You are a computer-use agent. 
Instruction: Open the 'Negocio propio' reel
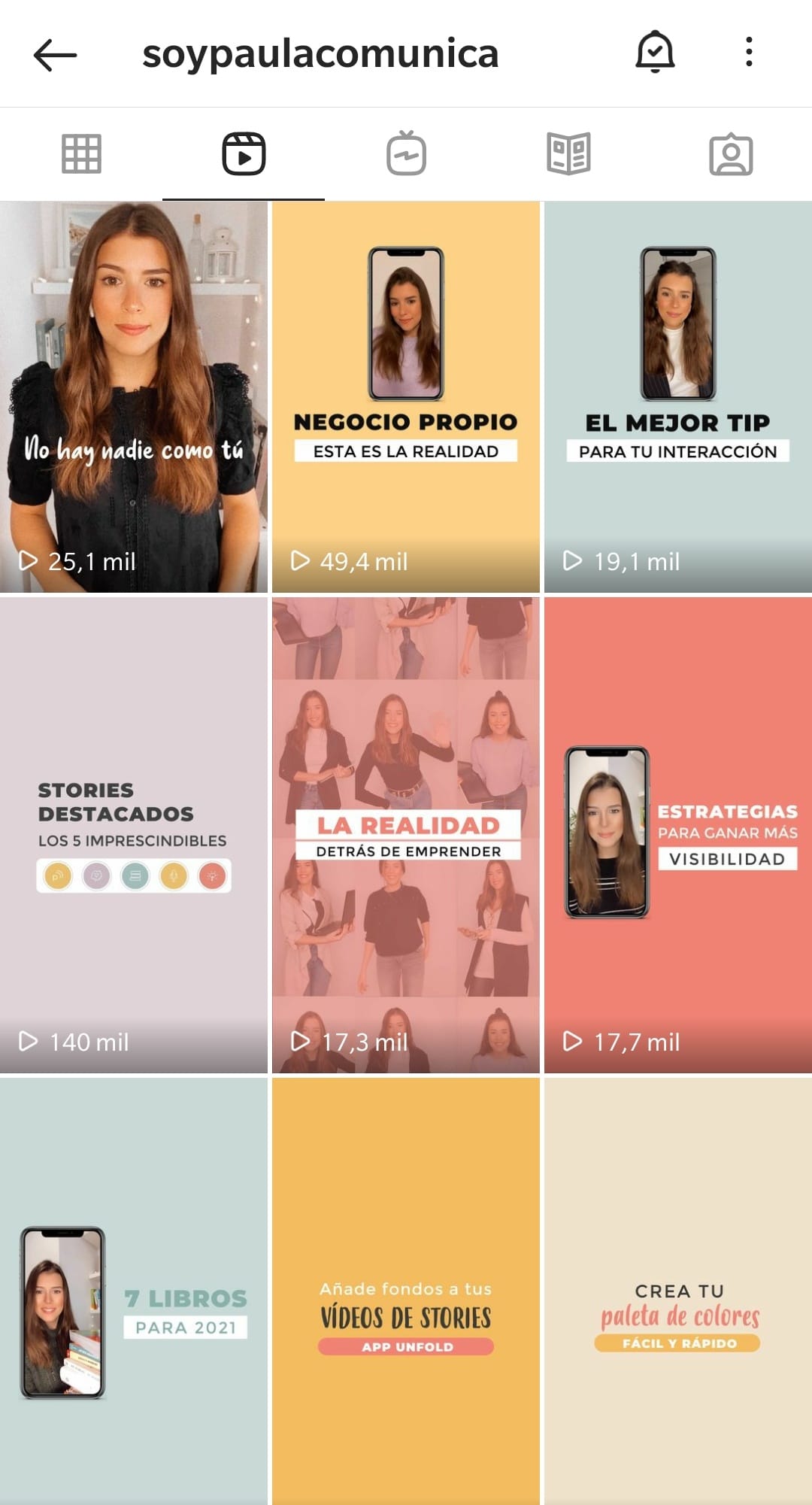(x=406, y=397)
